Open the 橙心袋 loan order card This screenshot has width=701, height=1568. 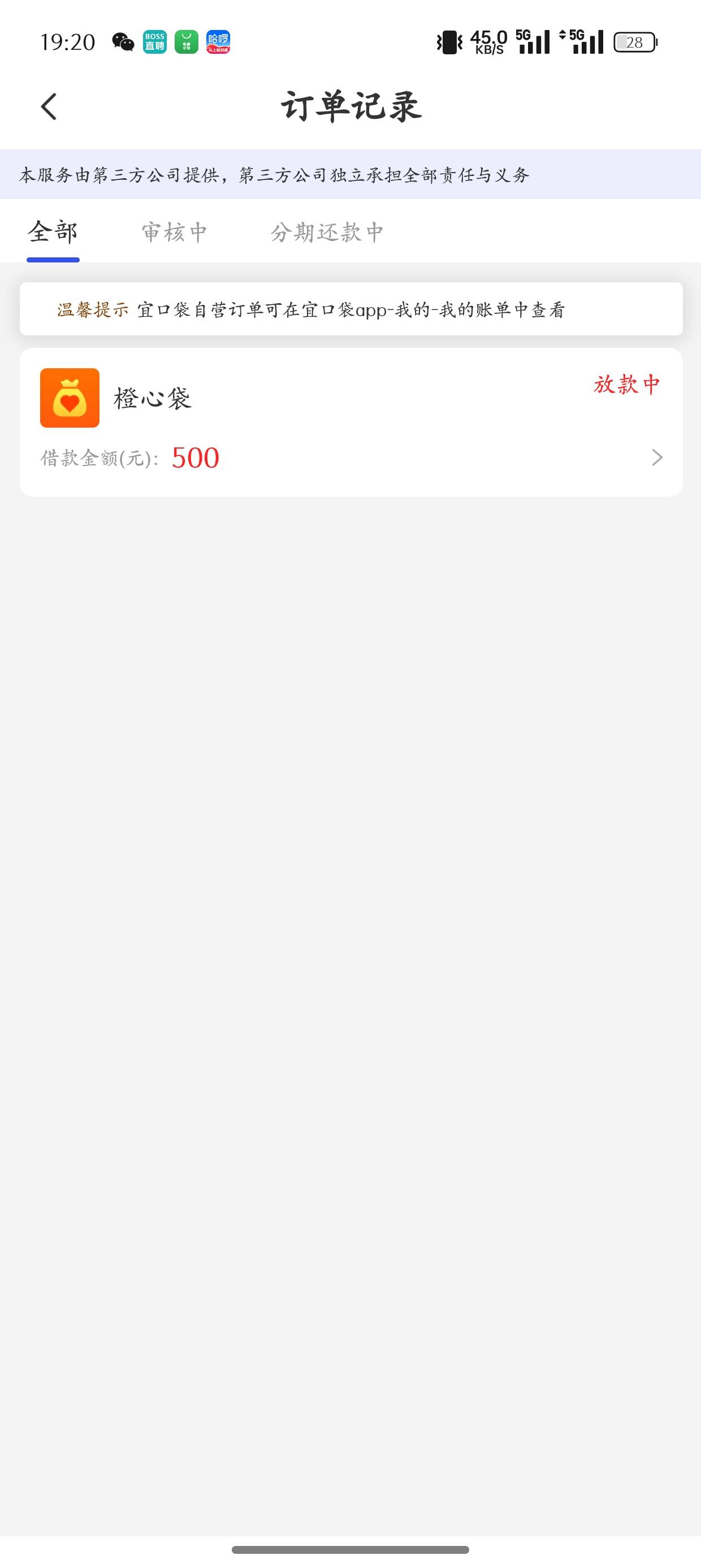pos(351,422)
